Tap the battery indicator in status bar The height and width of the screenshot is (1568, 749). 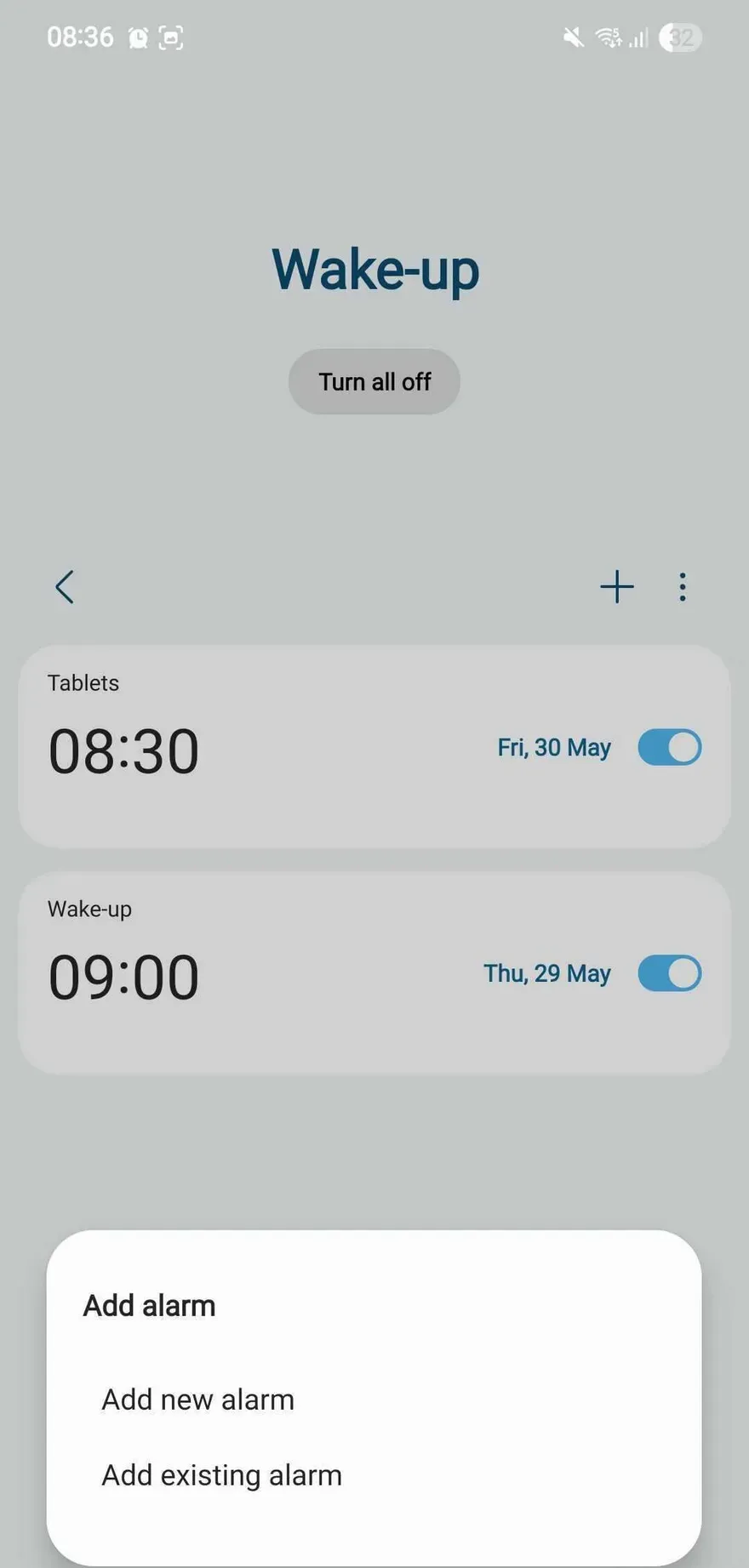coord(678,37)
